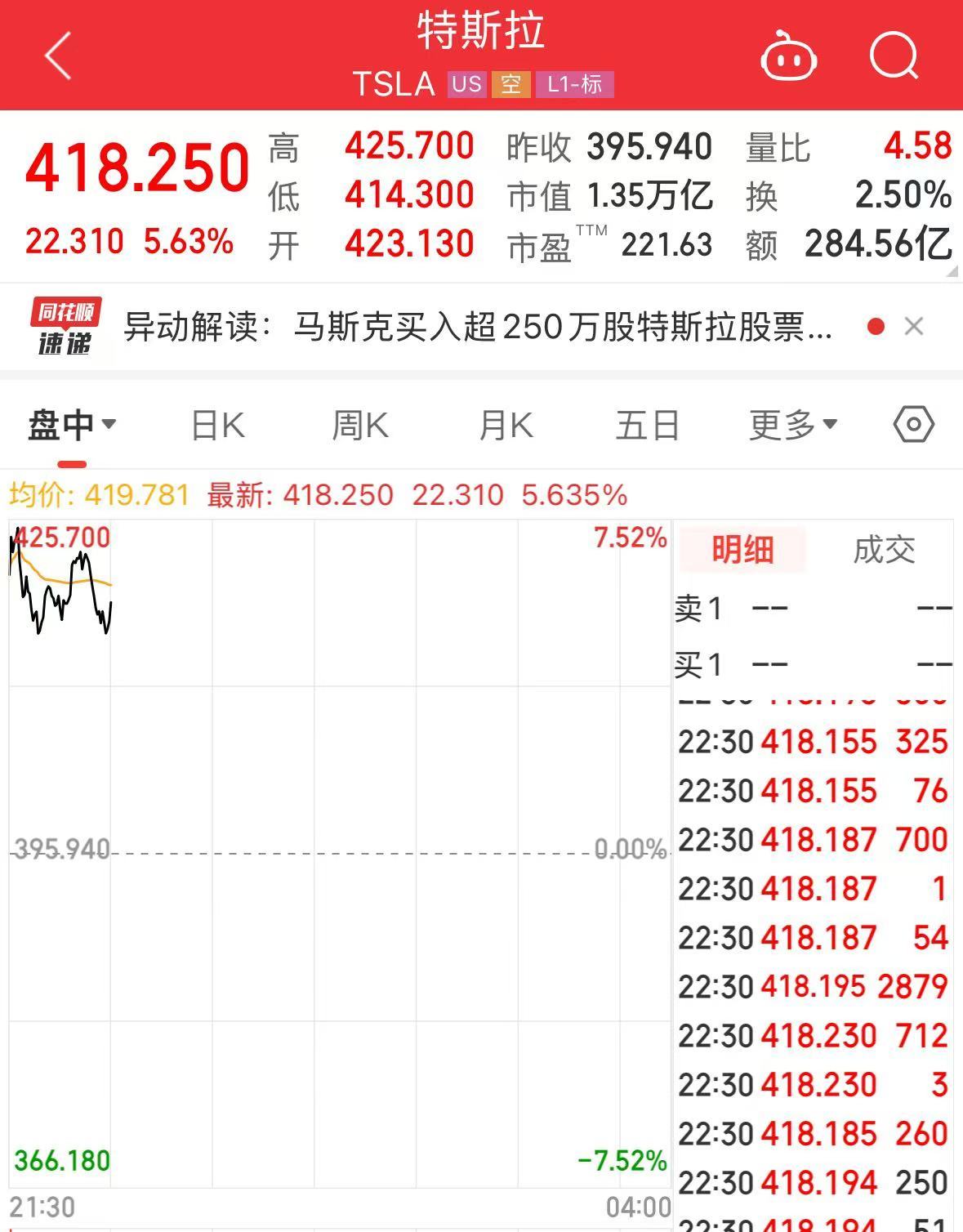Tap the back arrow to exit

pos(55,56)
